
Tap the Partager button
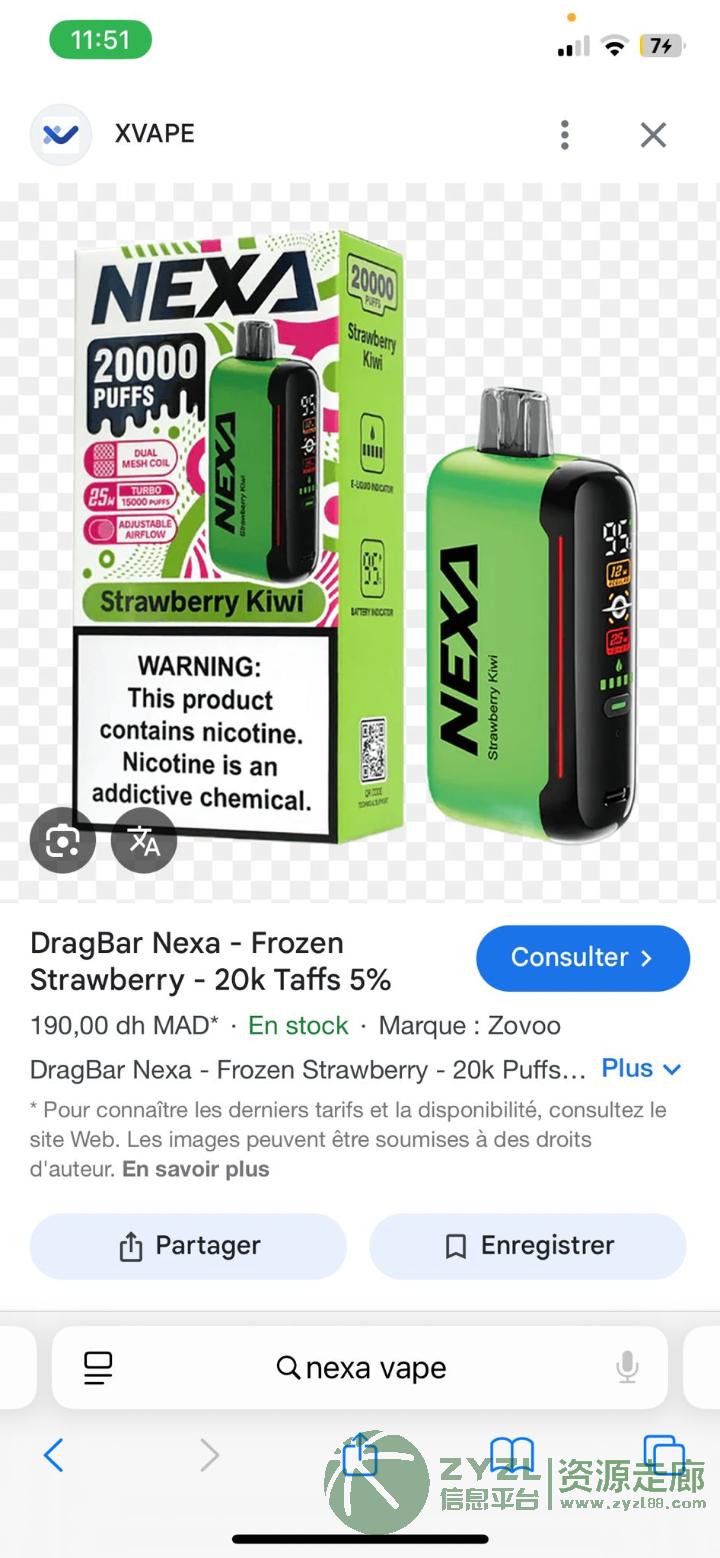pyautogui.click(x=188, y=1246)
